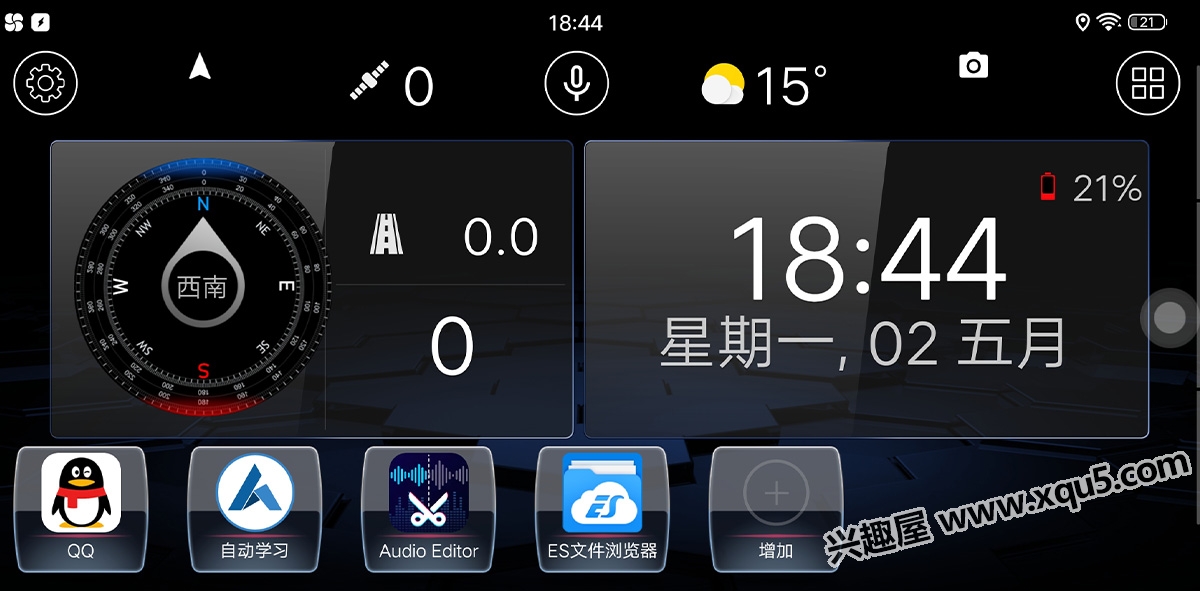Open the settings gear icon

pyautogui.click(x=45, y=83)
